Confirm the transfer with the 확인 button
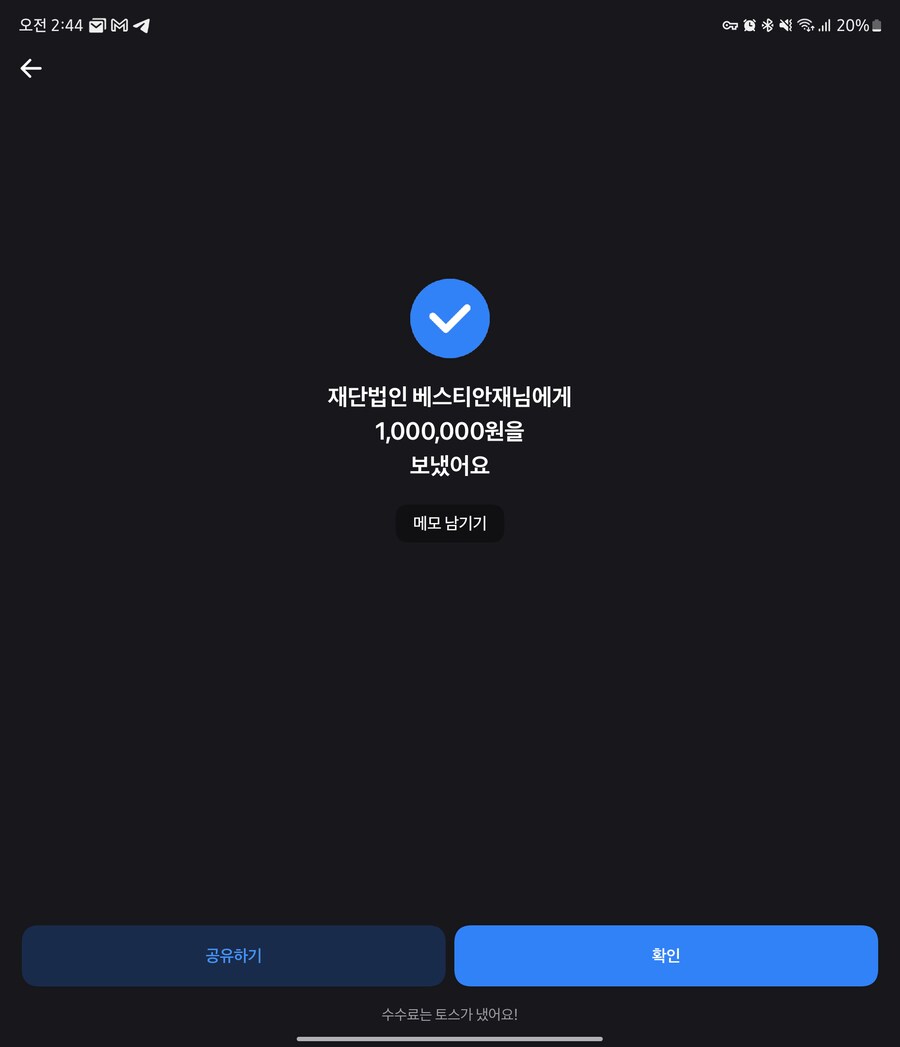 [x=666, y=955]
